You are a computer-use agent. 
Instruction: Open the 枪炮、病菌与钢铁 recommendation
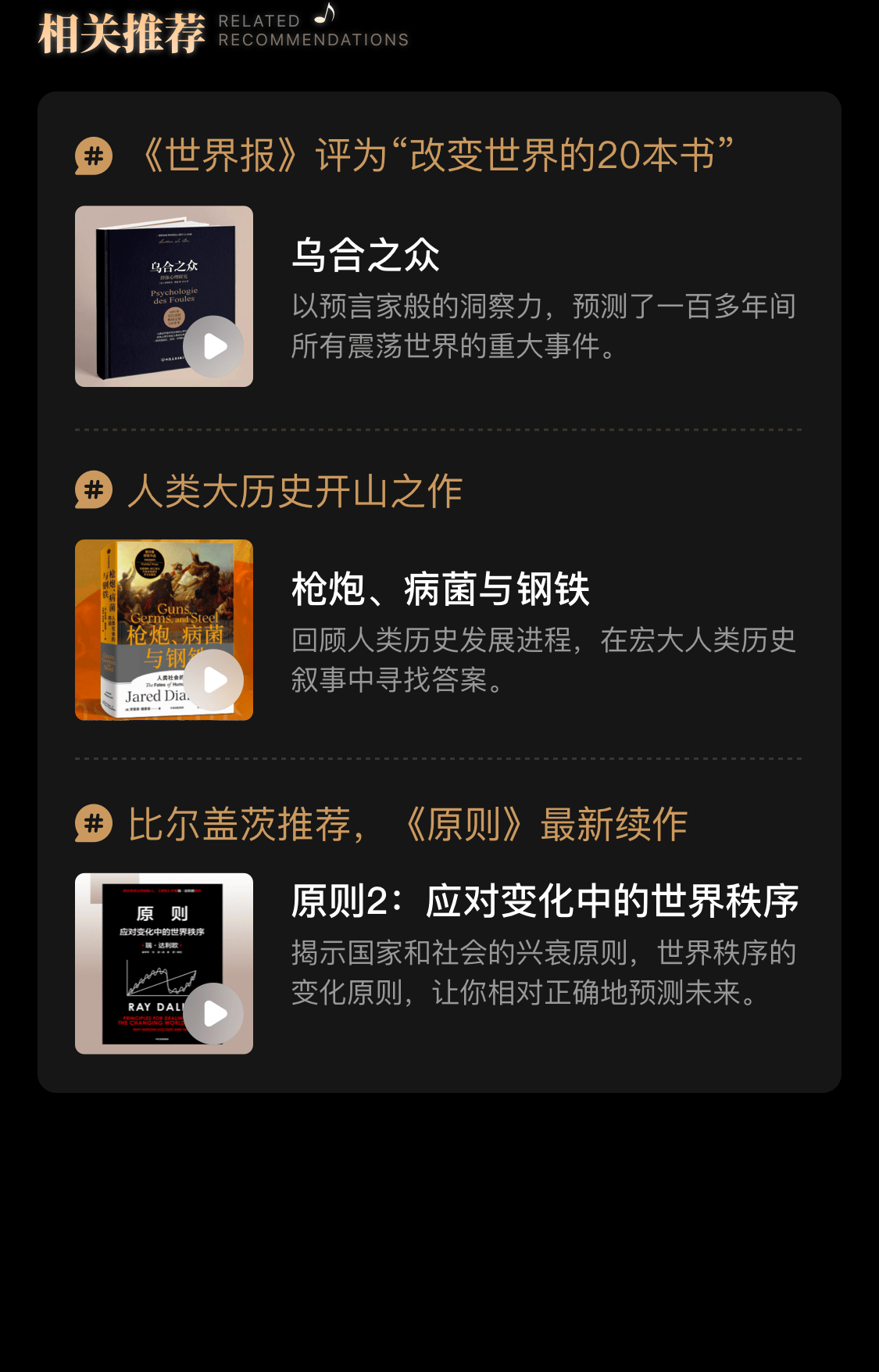pyautogui.click(x=440, y=589)
